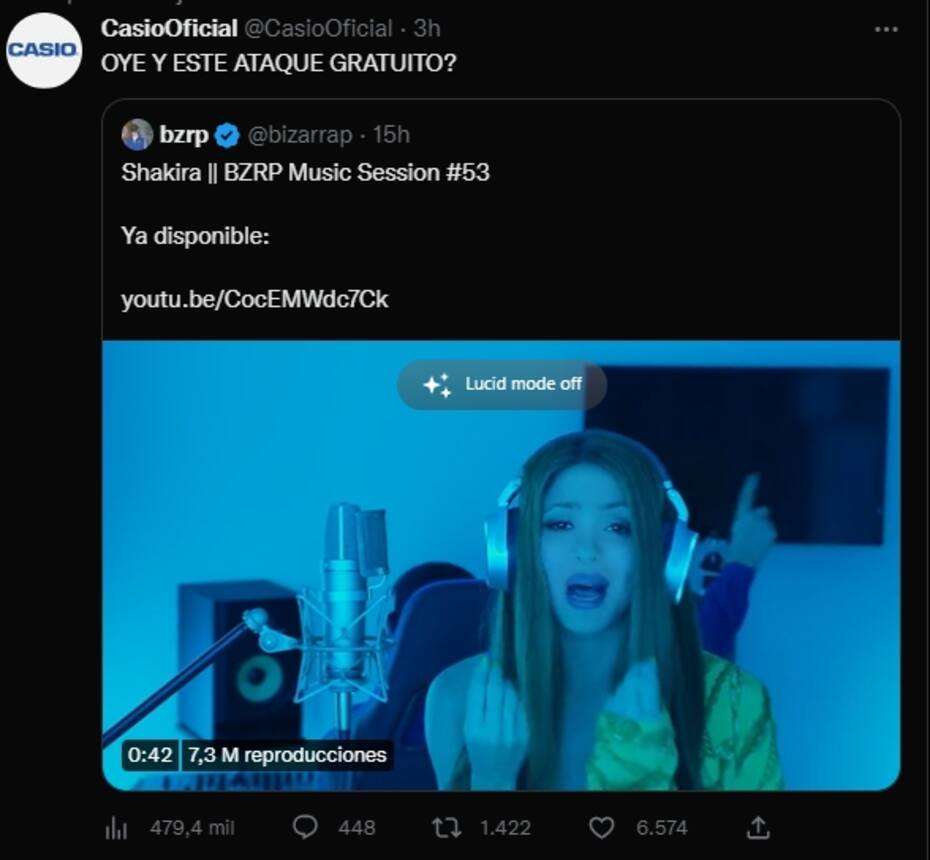Viewport: 930px width, 860px height.
Task: Like the CasioOficial tweet
Action: [x=601, y=828]
